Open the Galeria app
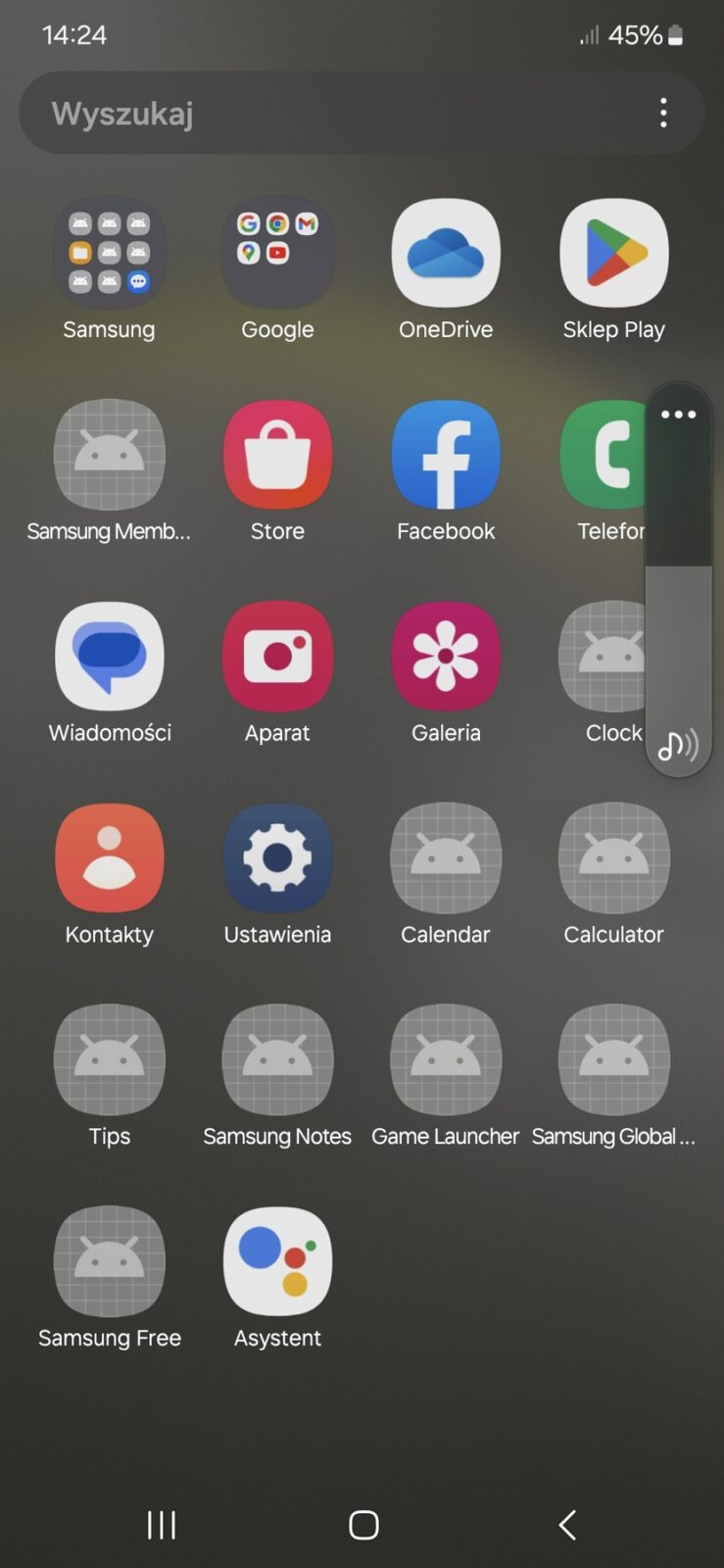The image size is (724, 1568). point(446,658)
